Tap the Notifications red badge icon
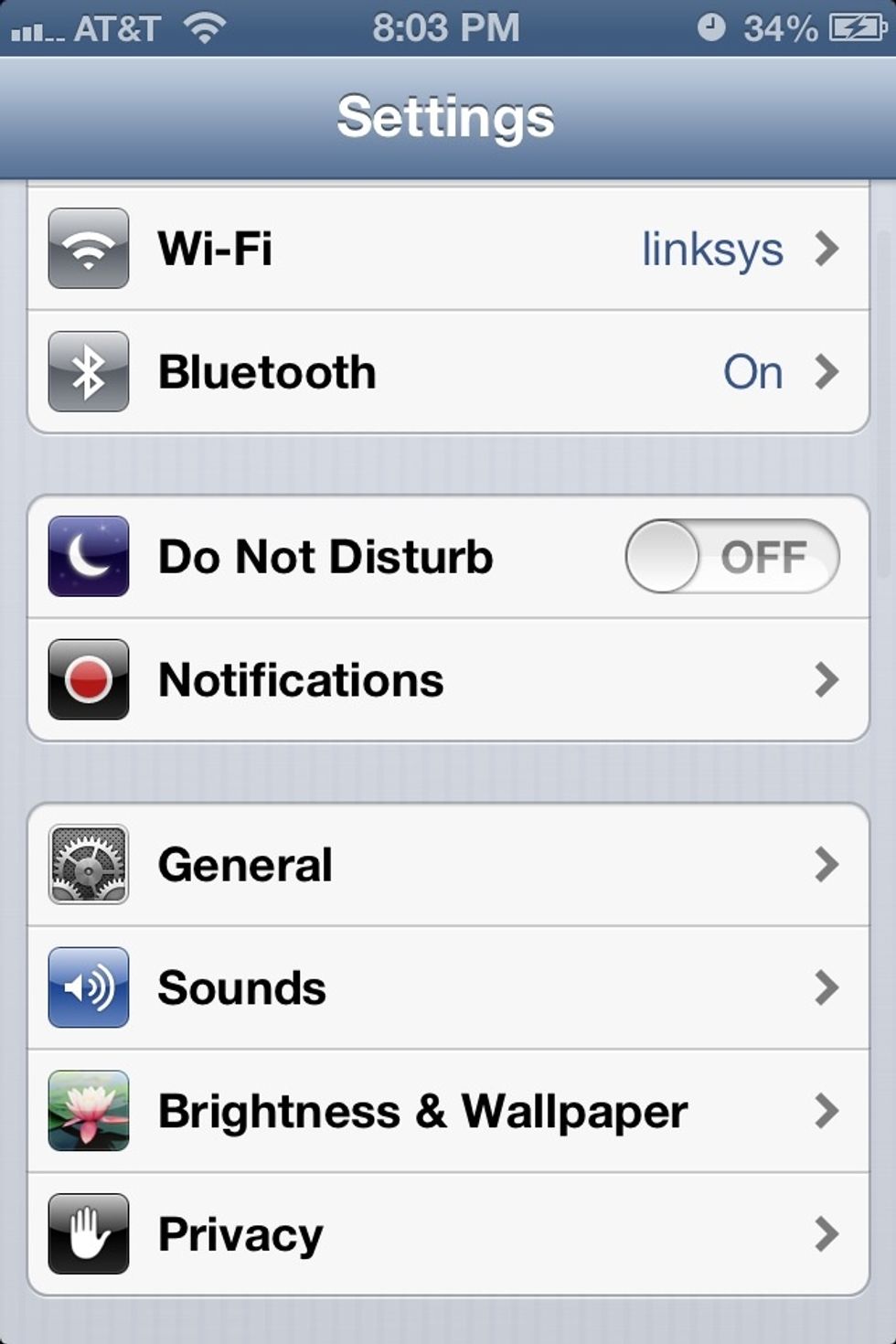The height and width of the screenshot is (1344, 896). (x=88, y=678)
